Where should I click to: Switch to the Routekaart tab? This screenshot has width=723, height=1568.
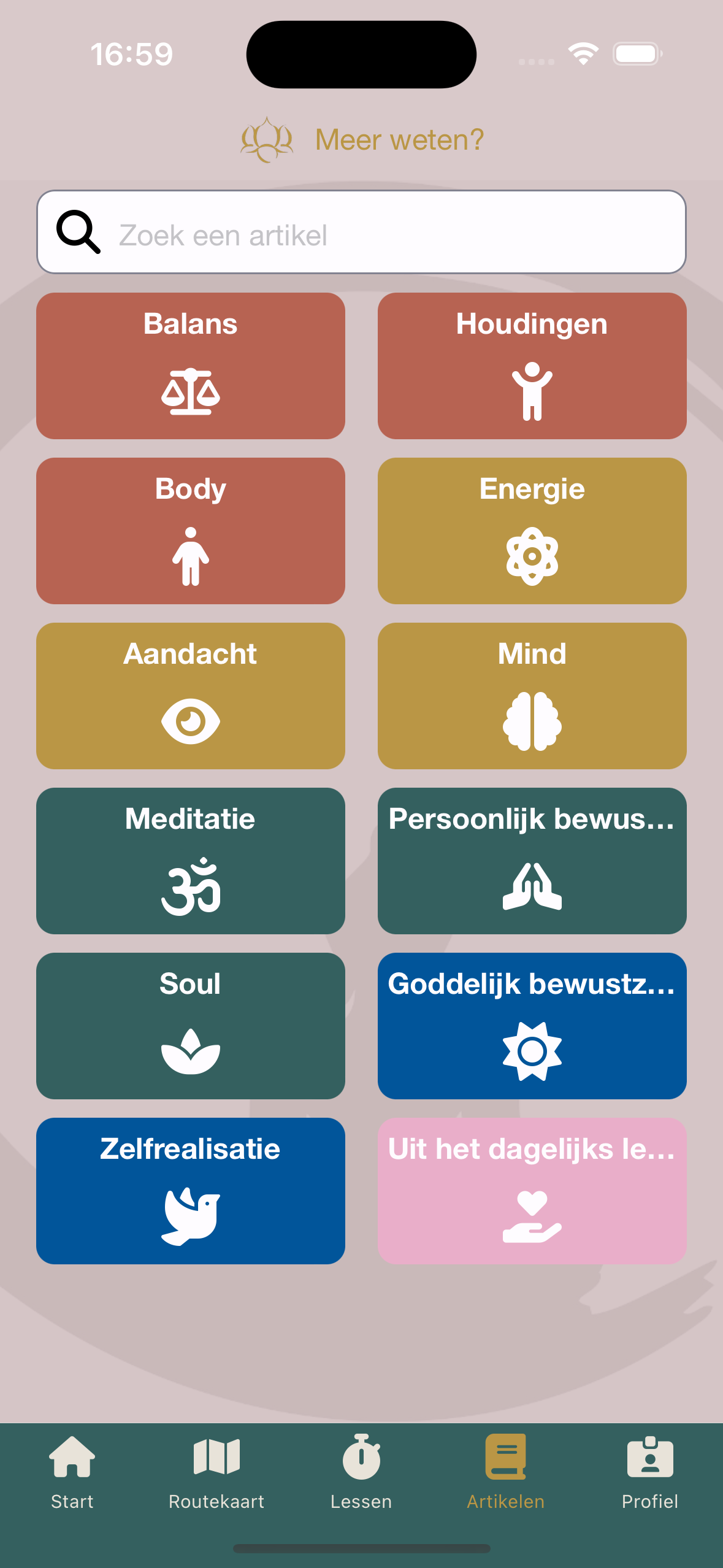pyautogui.click(x=216, y=1472)
